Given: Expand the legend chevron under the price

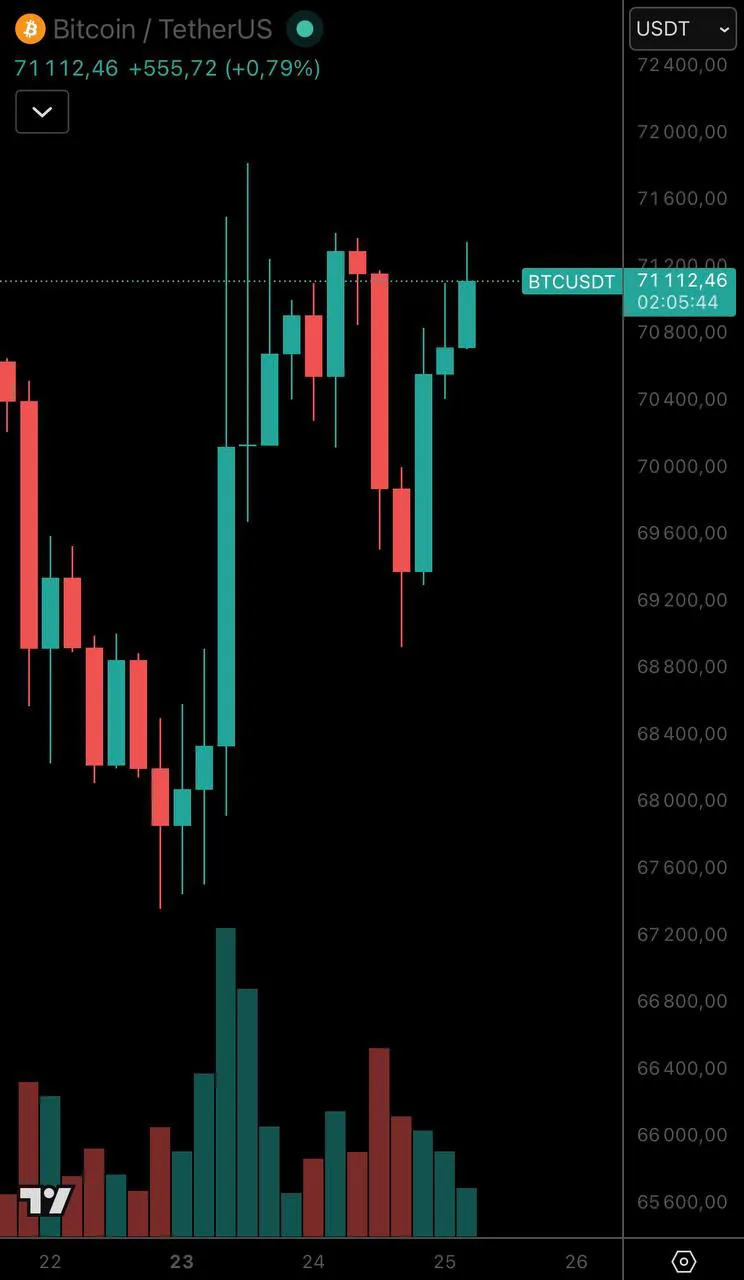Looking at the screenshot, I should [x=42, y=112].
